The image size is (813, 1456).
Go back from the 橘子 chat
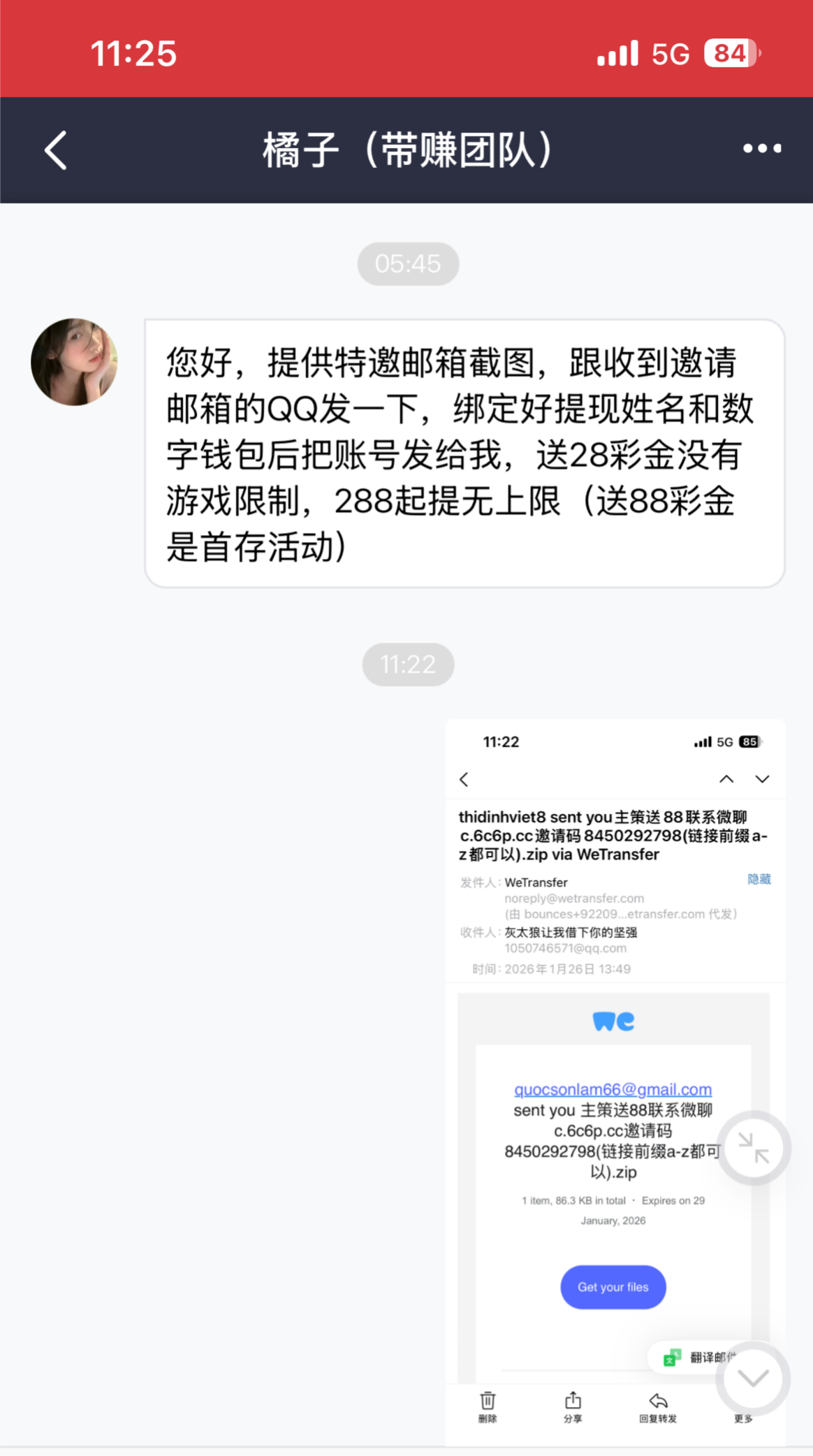[56, 150]
